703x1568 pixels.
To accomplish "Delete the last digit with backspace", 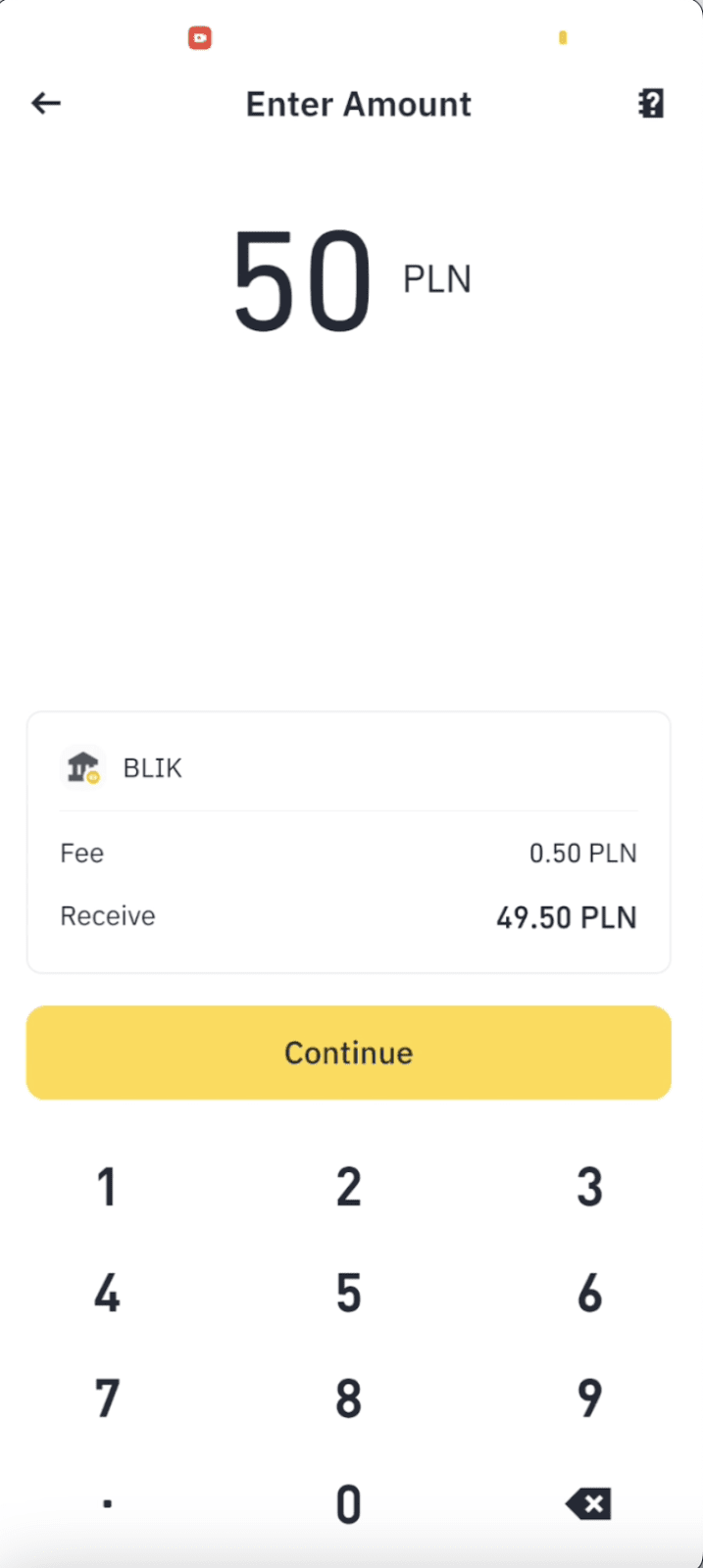I will pos(589,1504).
